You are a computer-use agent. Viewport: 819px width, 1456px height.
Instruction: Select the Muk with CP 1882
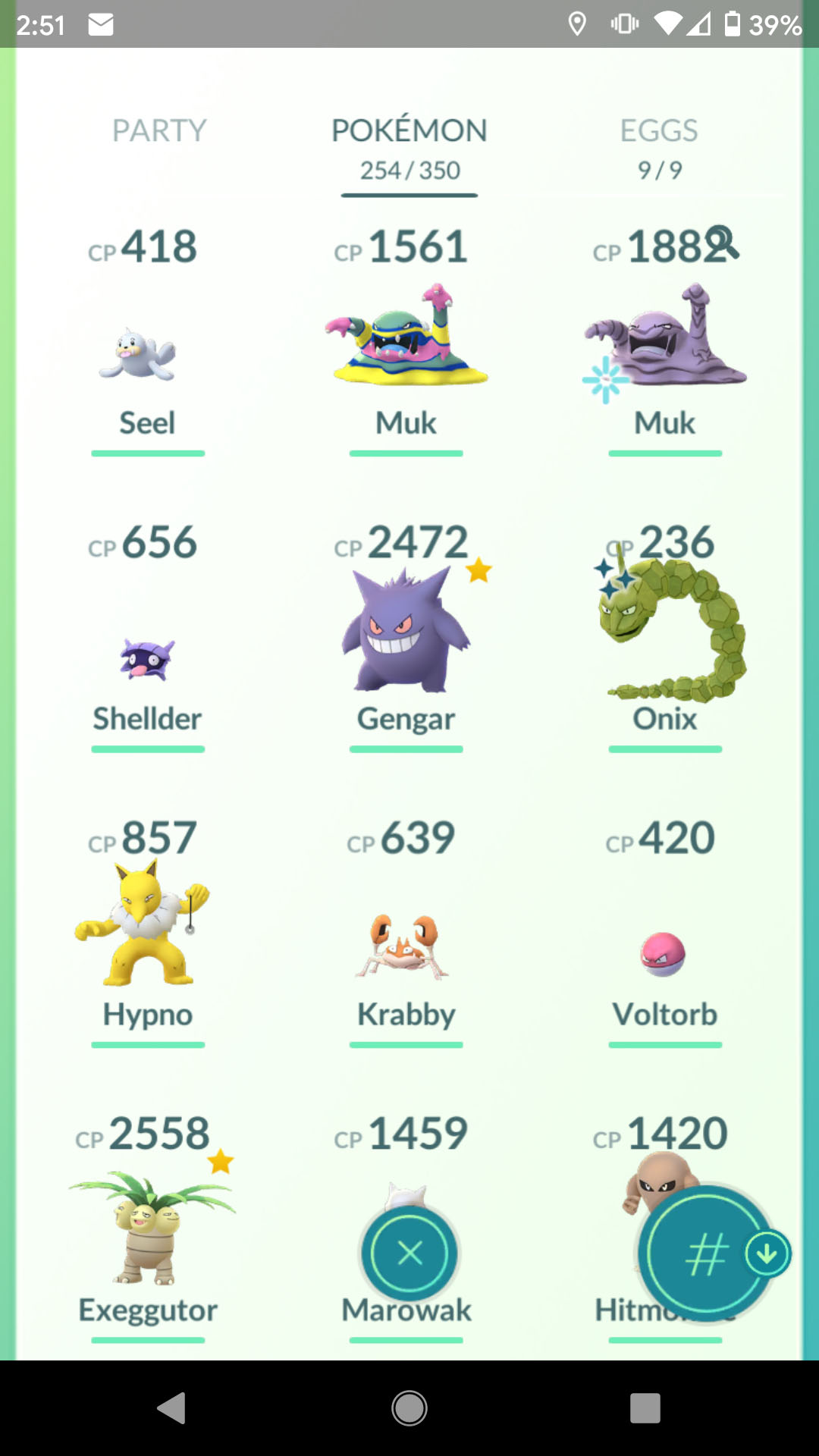(665, 341)
